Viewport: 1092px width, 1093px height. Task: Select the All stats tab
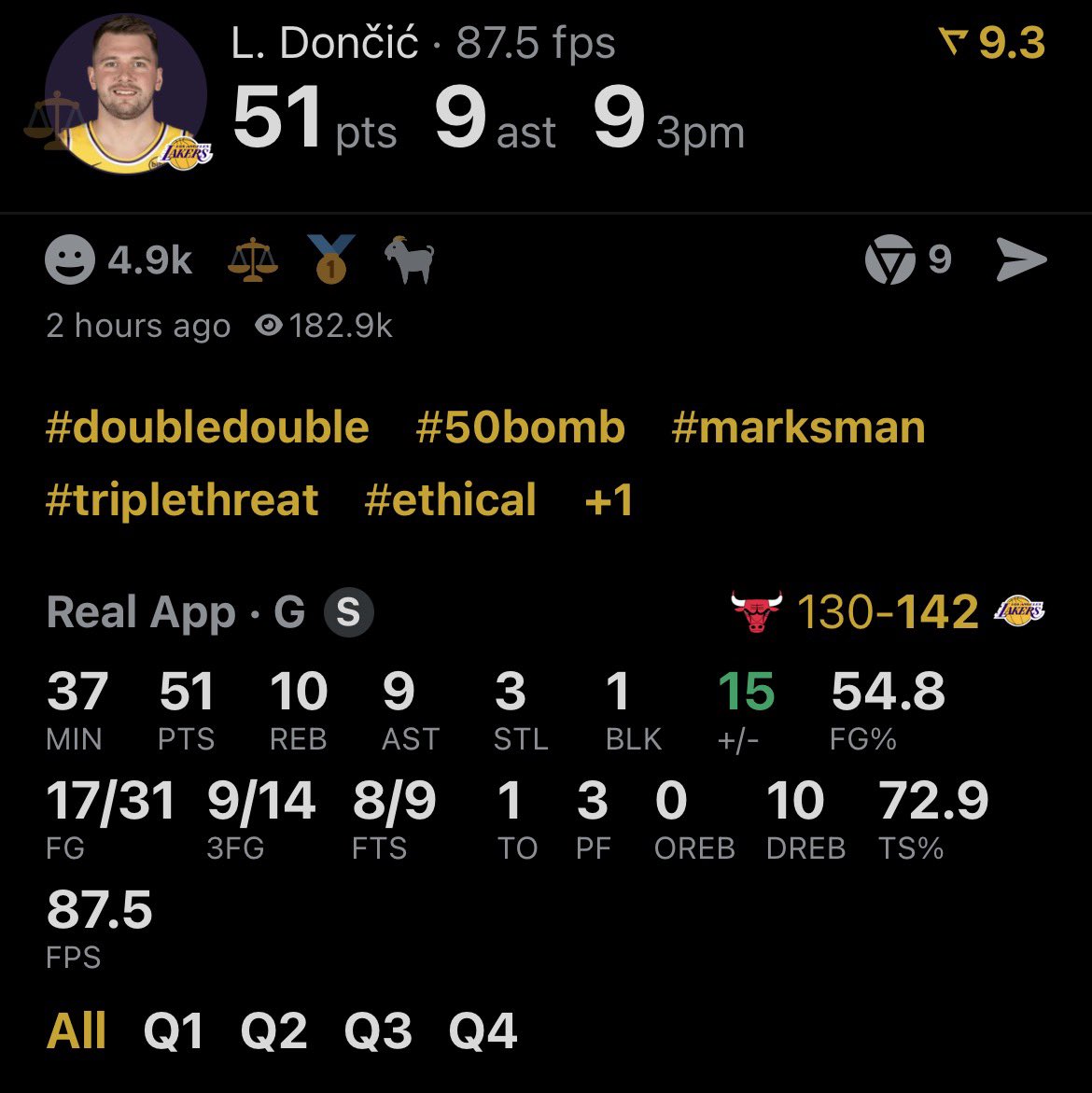(77, 1031)
